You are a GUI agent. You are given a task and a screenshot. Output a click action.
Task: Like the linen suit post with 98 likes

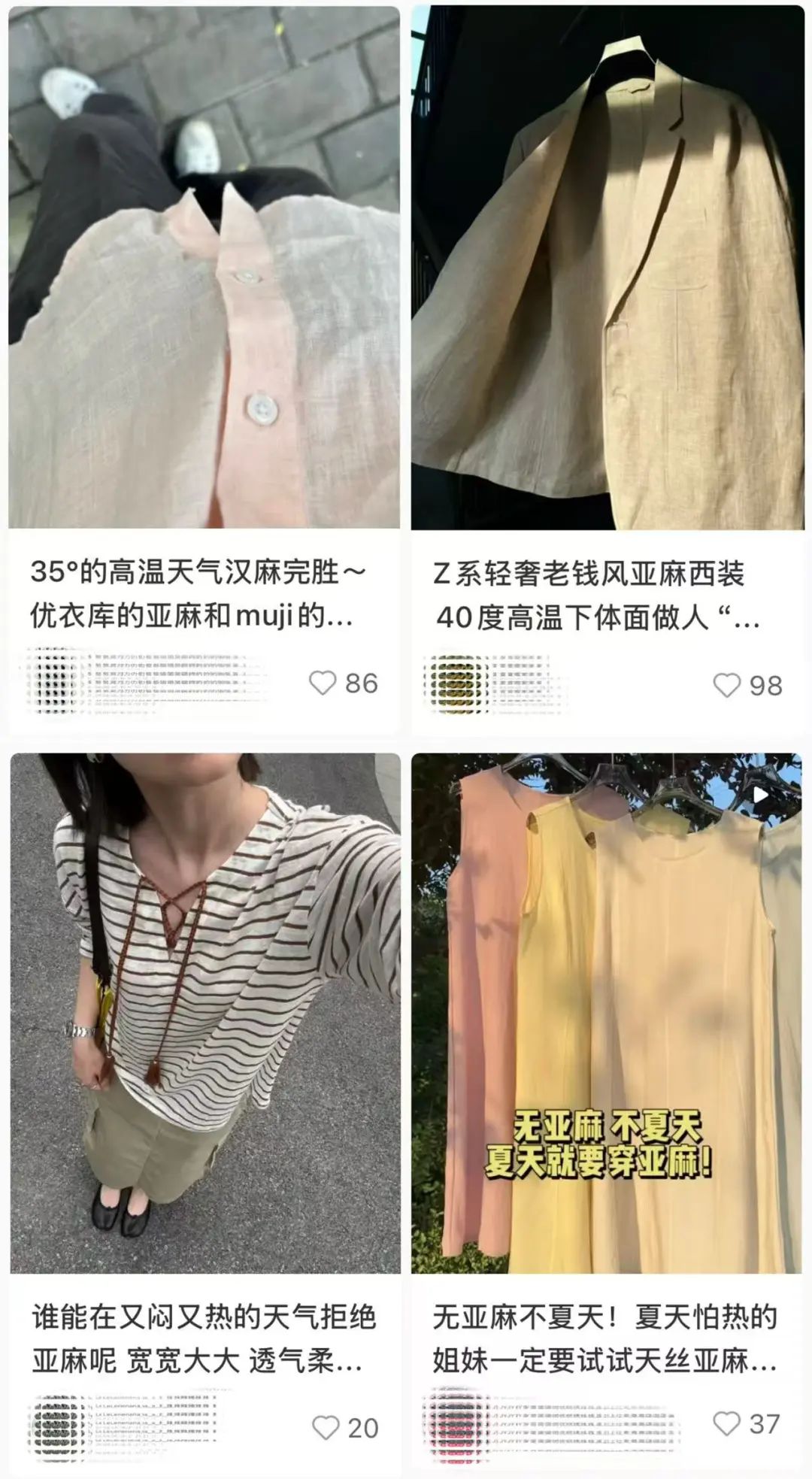click(726, 685)
